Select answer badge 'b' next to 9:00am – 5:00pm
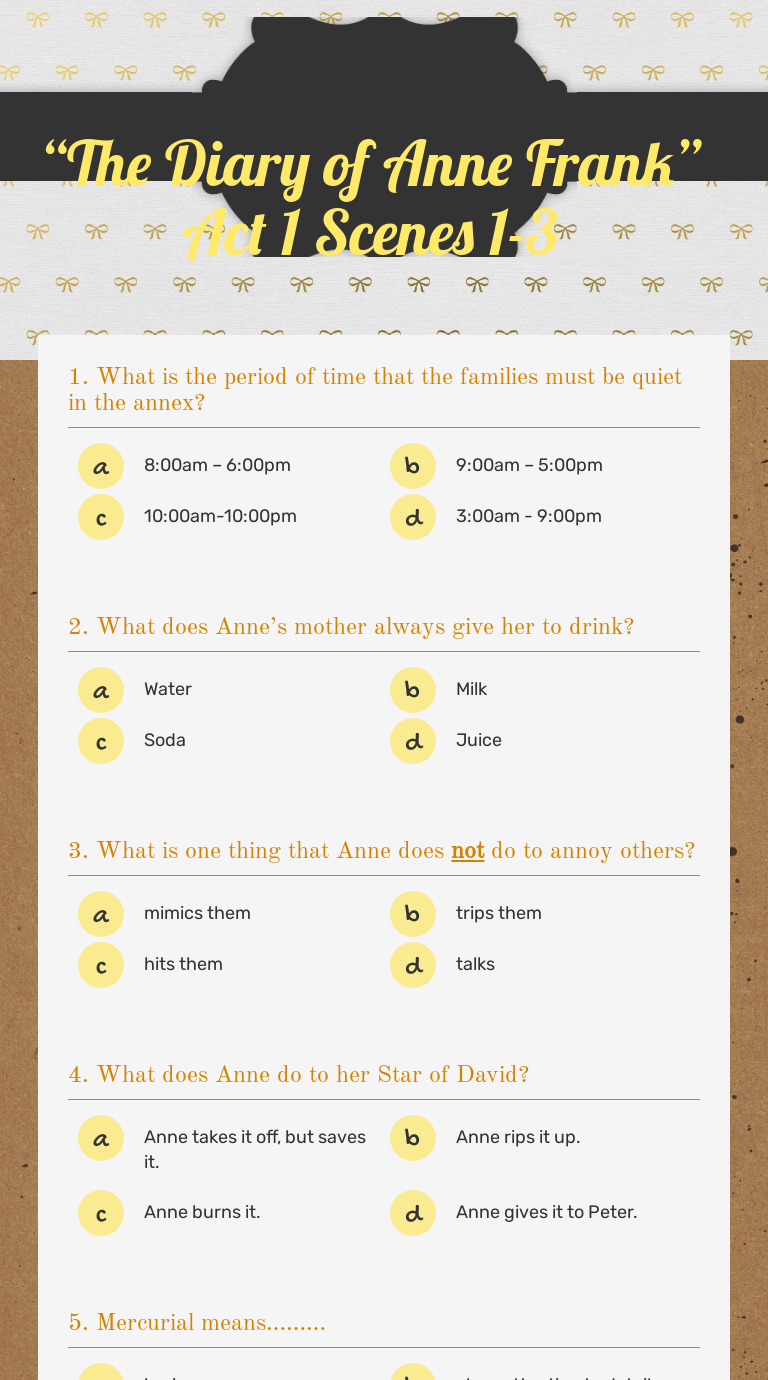 (412, 465)
